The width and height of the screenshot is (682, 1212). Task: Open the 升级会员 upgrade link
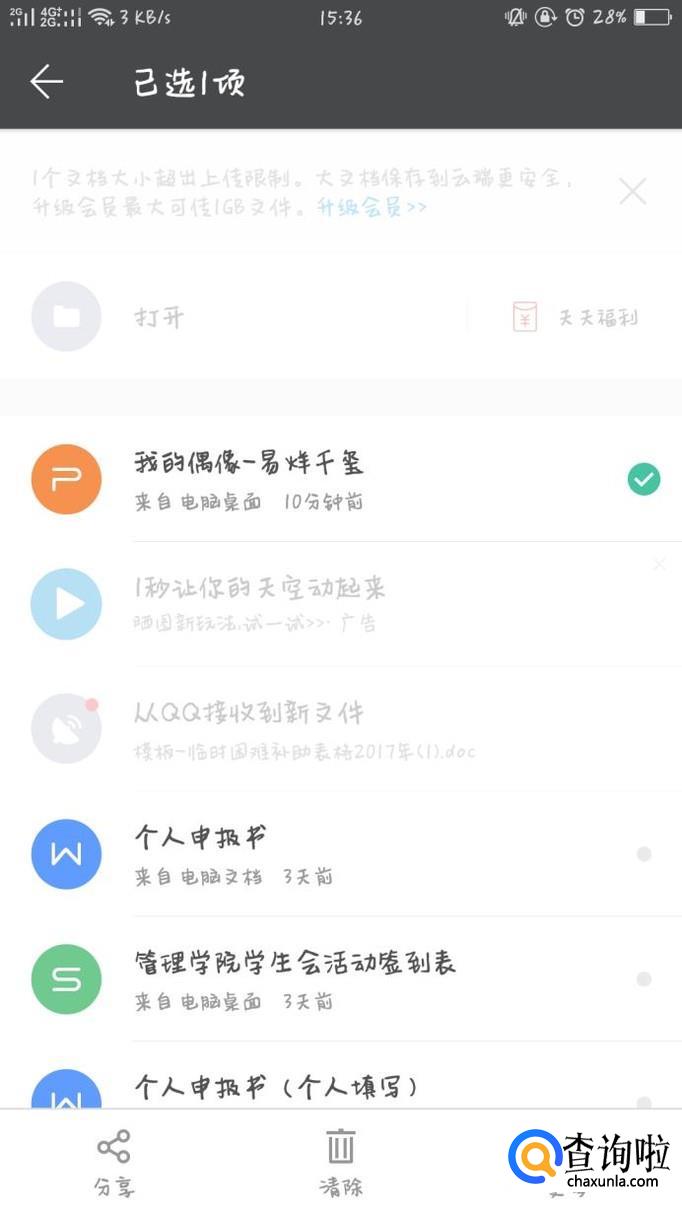[372, 207]
